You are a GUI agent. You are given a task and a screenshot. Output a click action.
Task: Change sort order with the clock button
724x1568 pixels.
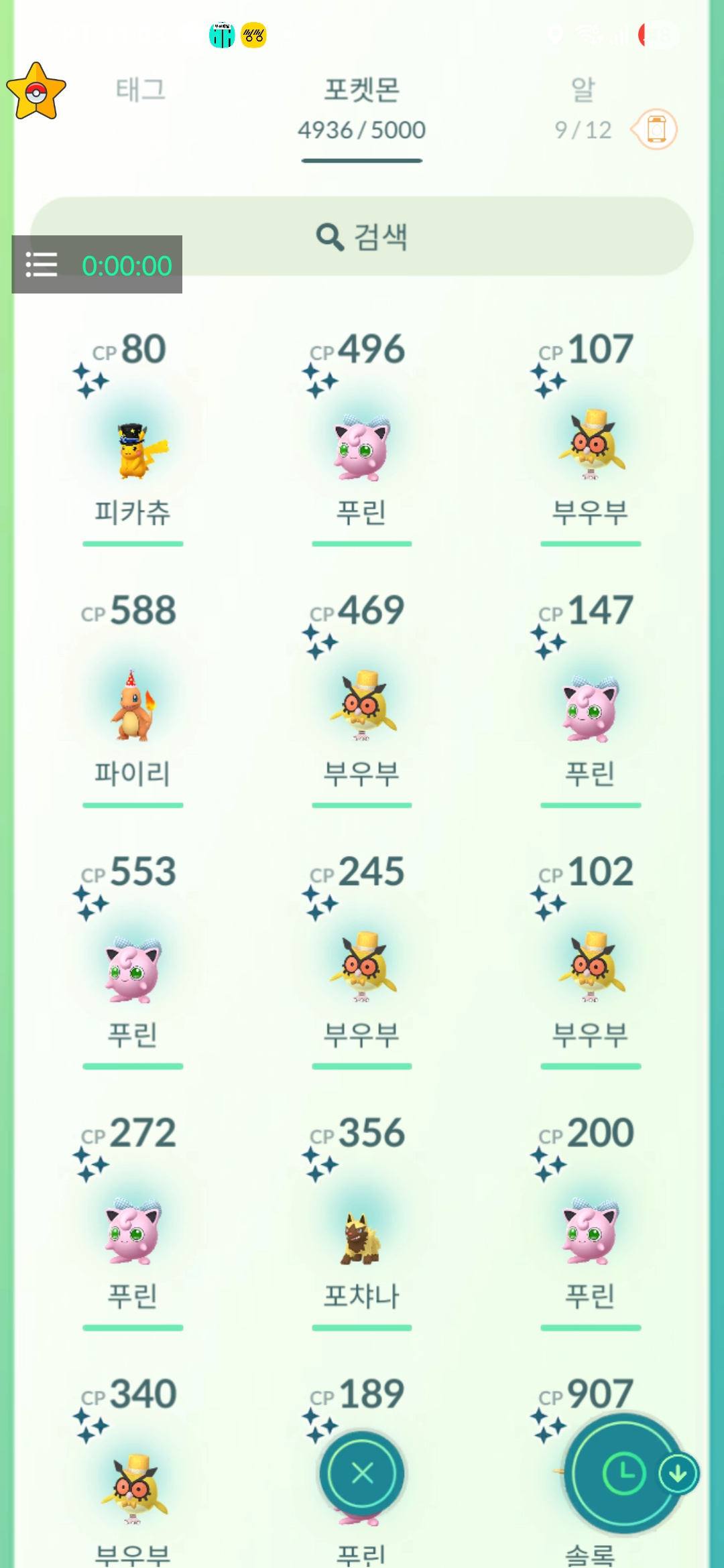pos(624,1474)
